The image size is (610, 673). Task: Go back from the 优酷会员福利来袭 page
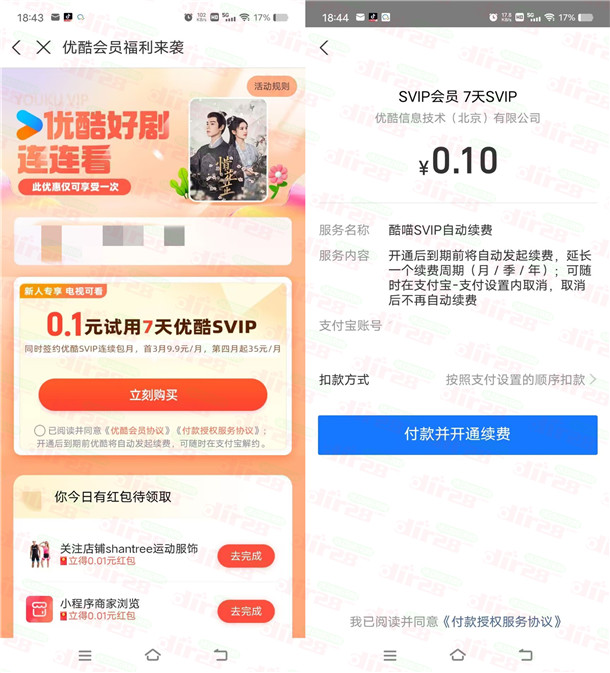point(17,48)
